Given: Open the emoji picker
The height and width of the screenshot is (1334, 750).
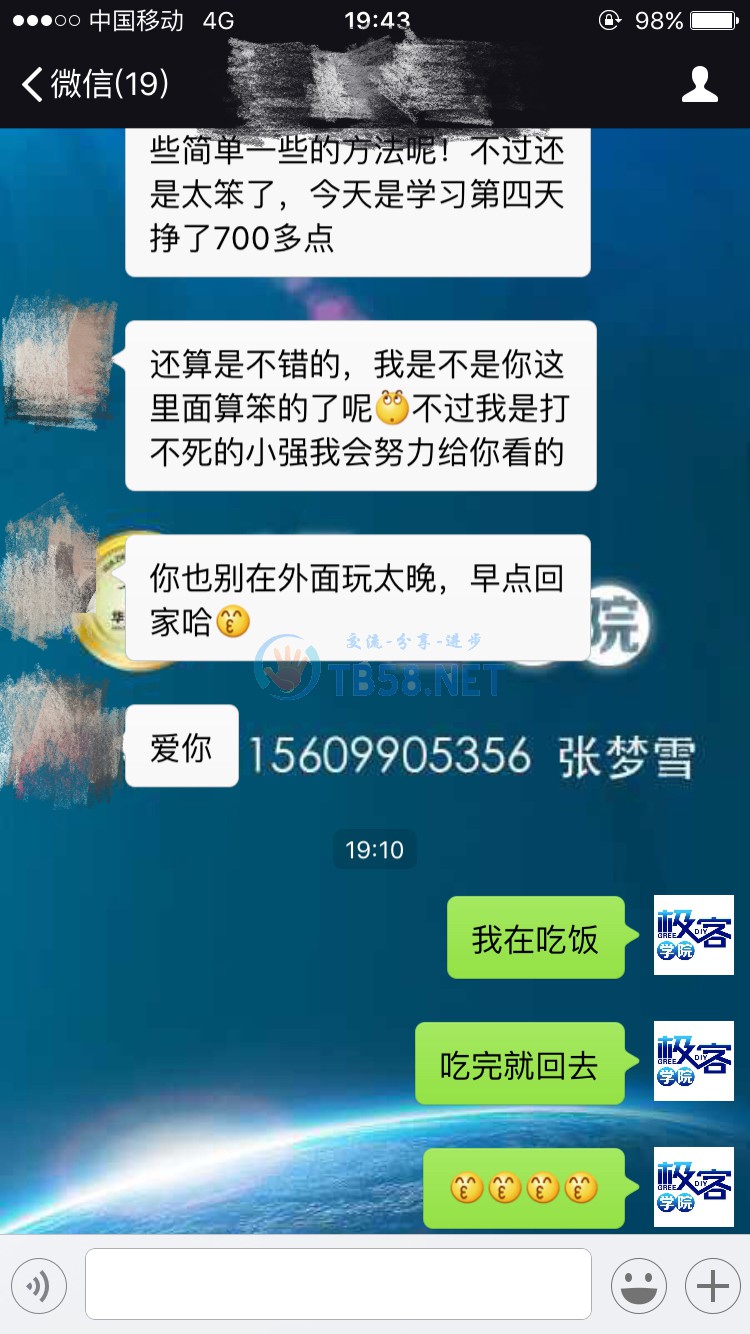Looking at the screenshot, I should pyautogui.click(x=639, y=1285).
